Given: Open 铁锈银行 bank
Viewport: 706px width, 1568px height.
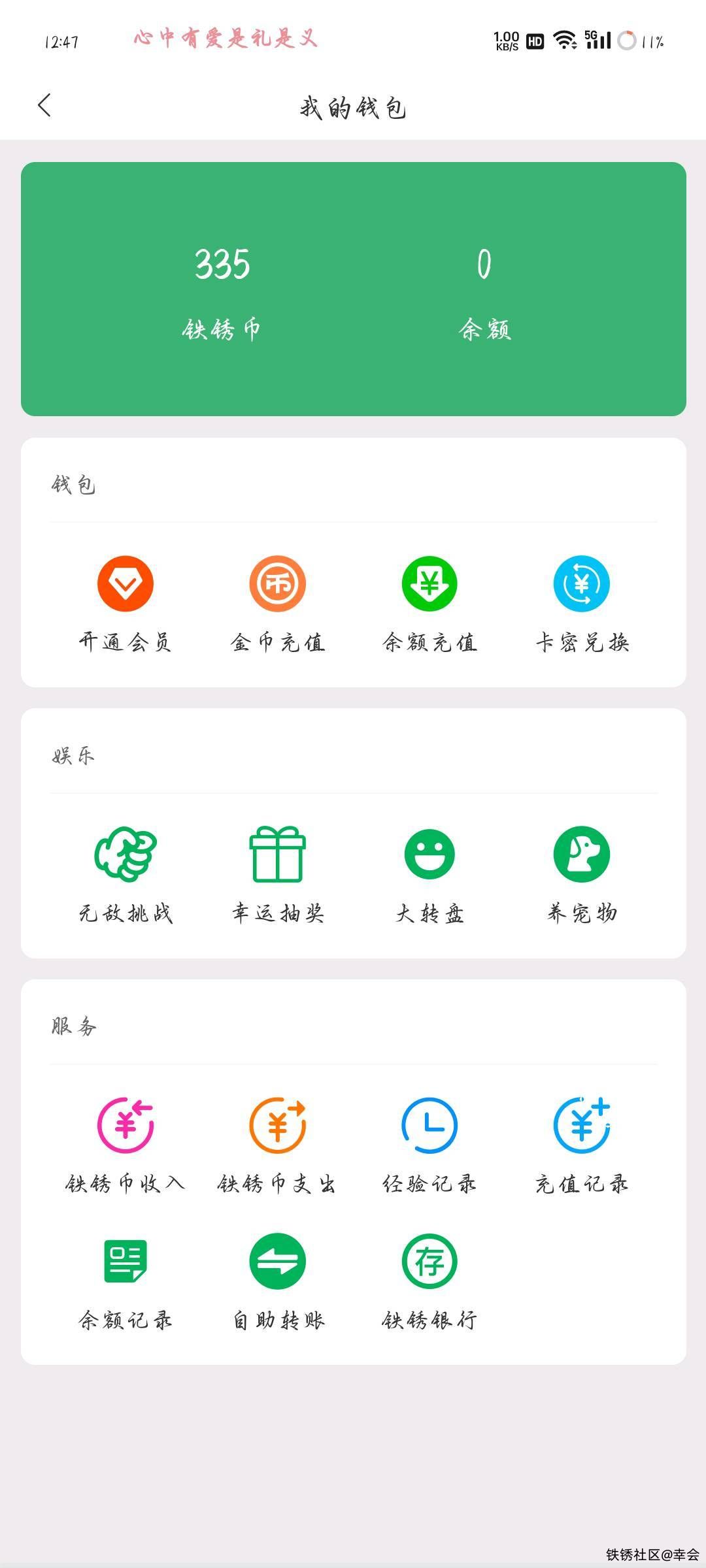Looking at the screenshot, I should [x=429, y=1261].
